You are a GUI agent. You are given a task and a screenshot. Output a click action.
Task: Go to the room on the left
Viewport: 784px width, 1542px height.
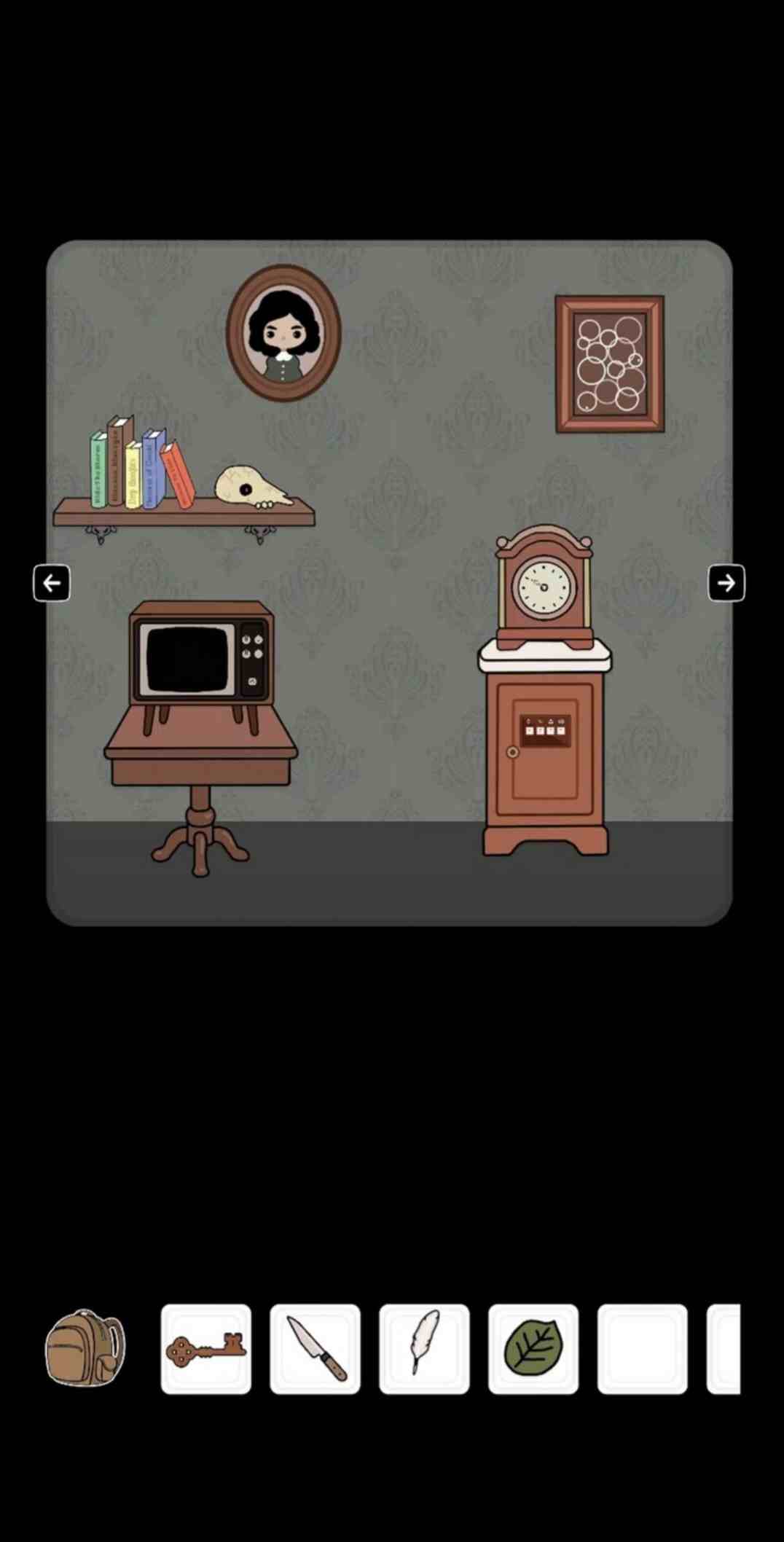coord(52,583)
